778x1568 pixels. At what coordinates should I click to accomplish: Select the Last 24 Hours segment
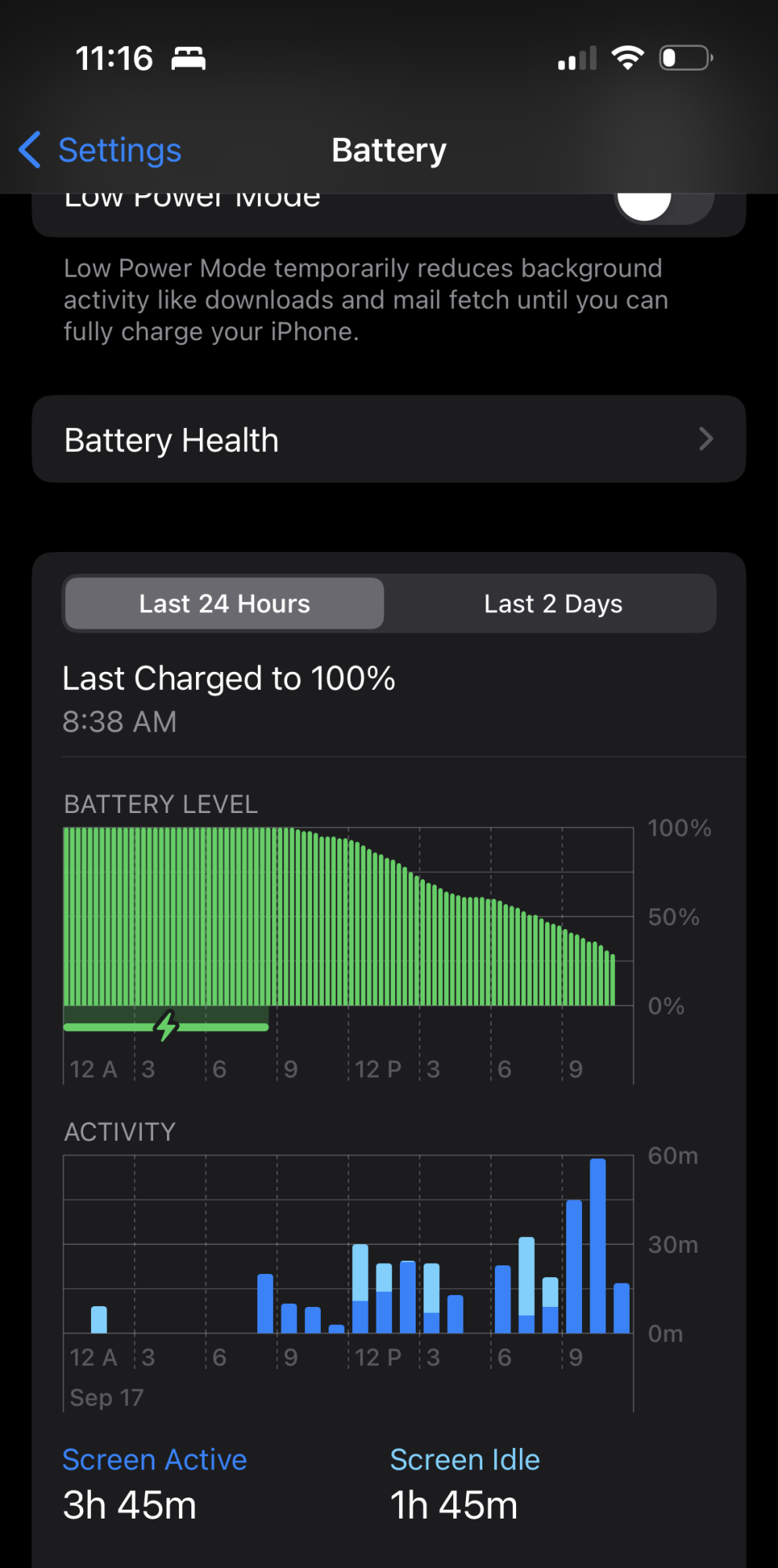224,604
